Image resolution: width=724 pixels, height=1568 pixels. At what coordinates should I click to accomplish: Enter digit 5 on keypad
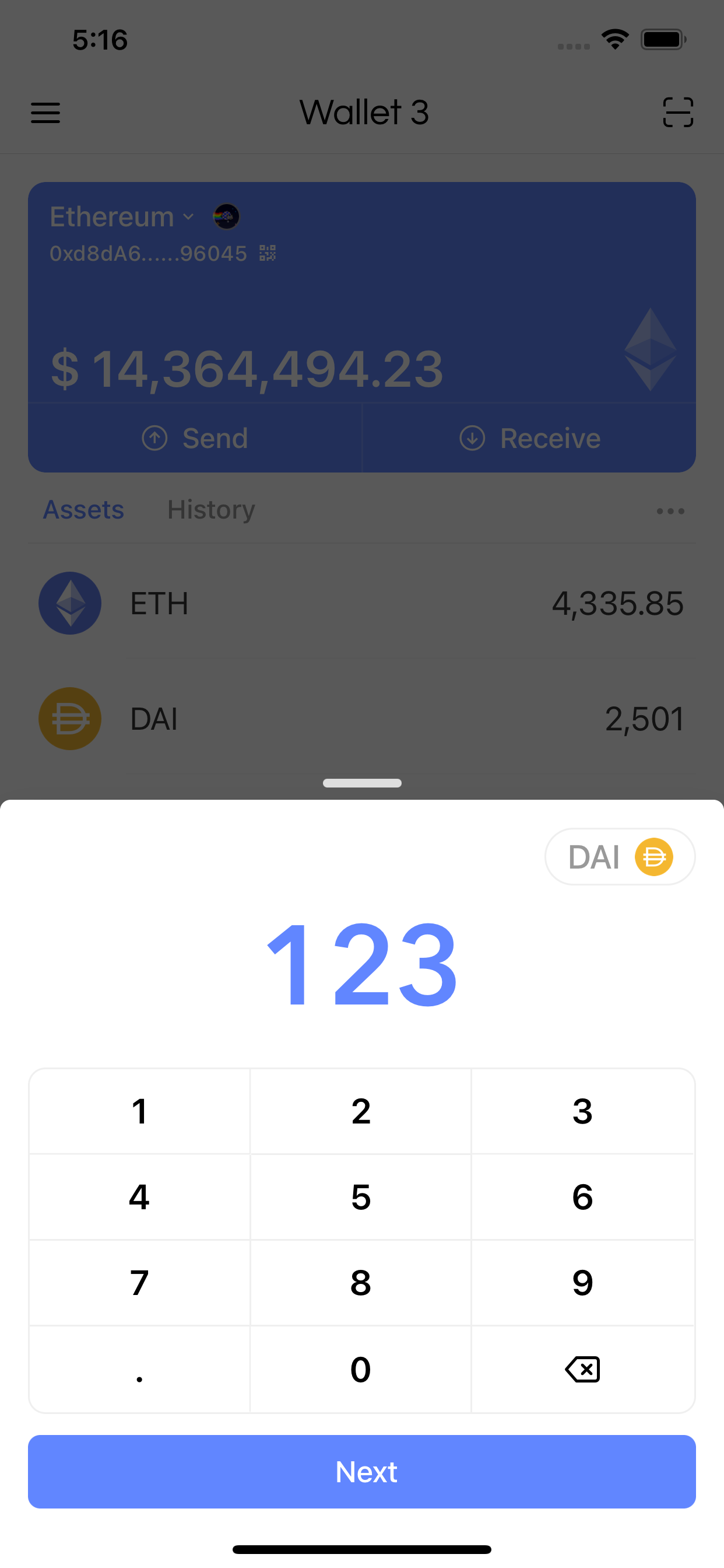[361, 1198]
